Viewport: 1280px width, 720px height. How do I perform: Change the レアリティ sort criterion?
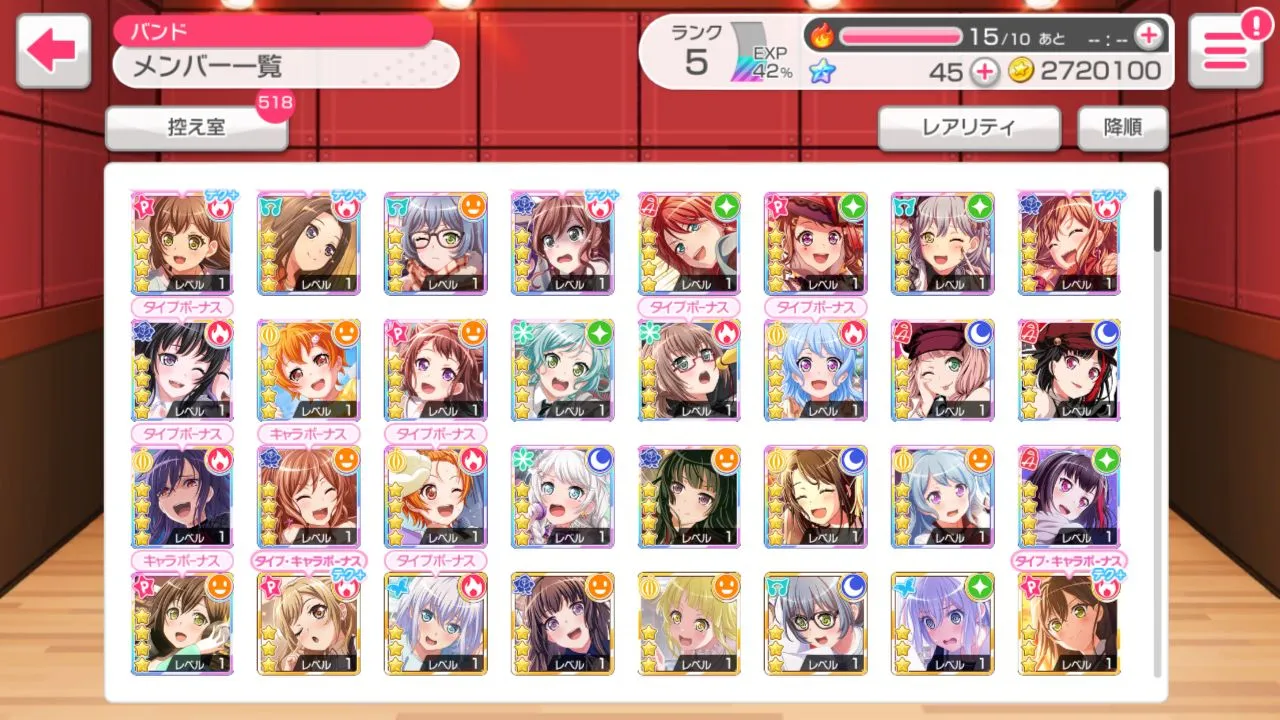point(968,128)
